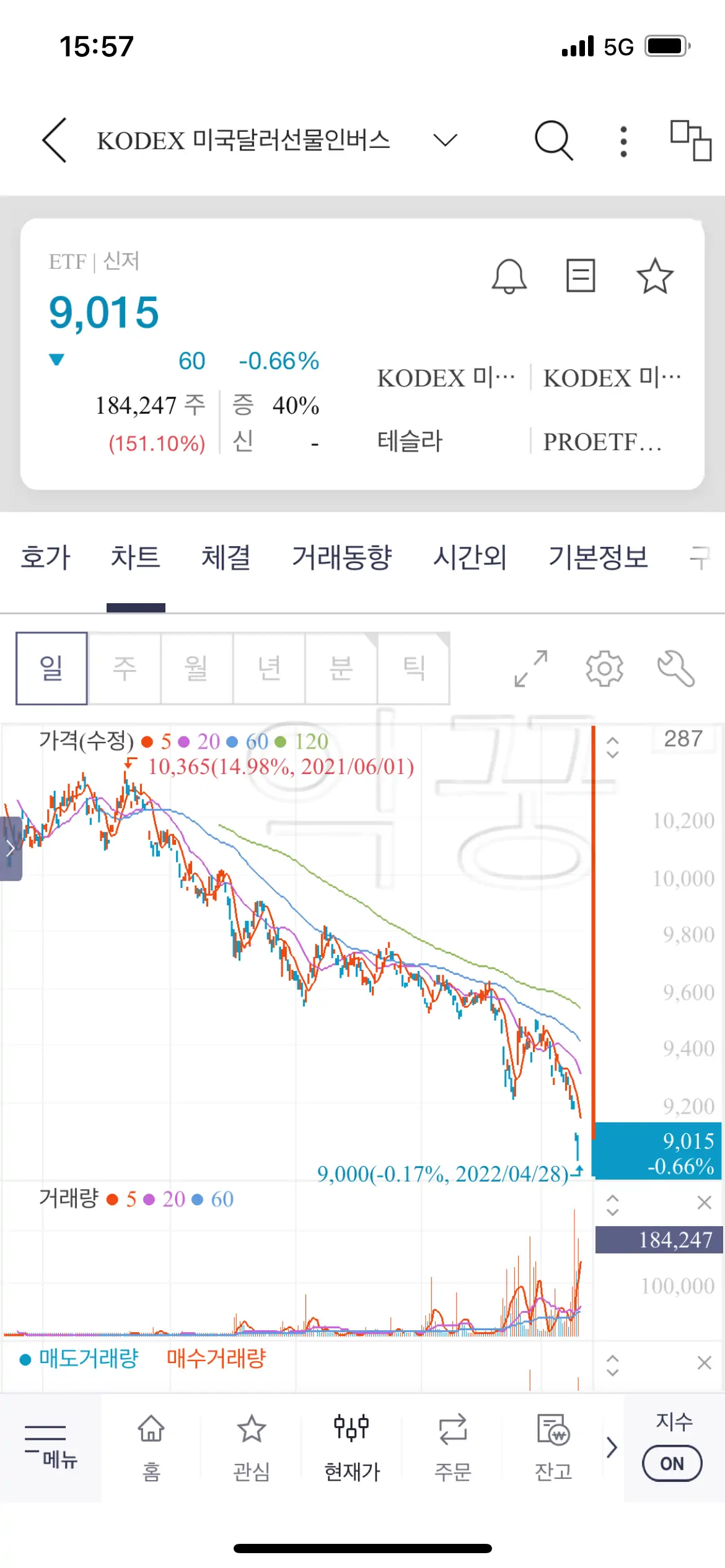Select the 주 weekly chart period

click(124, 669)
